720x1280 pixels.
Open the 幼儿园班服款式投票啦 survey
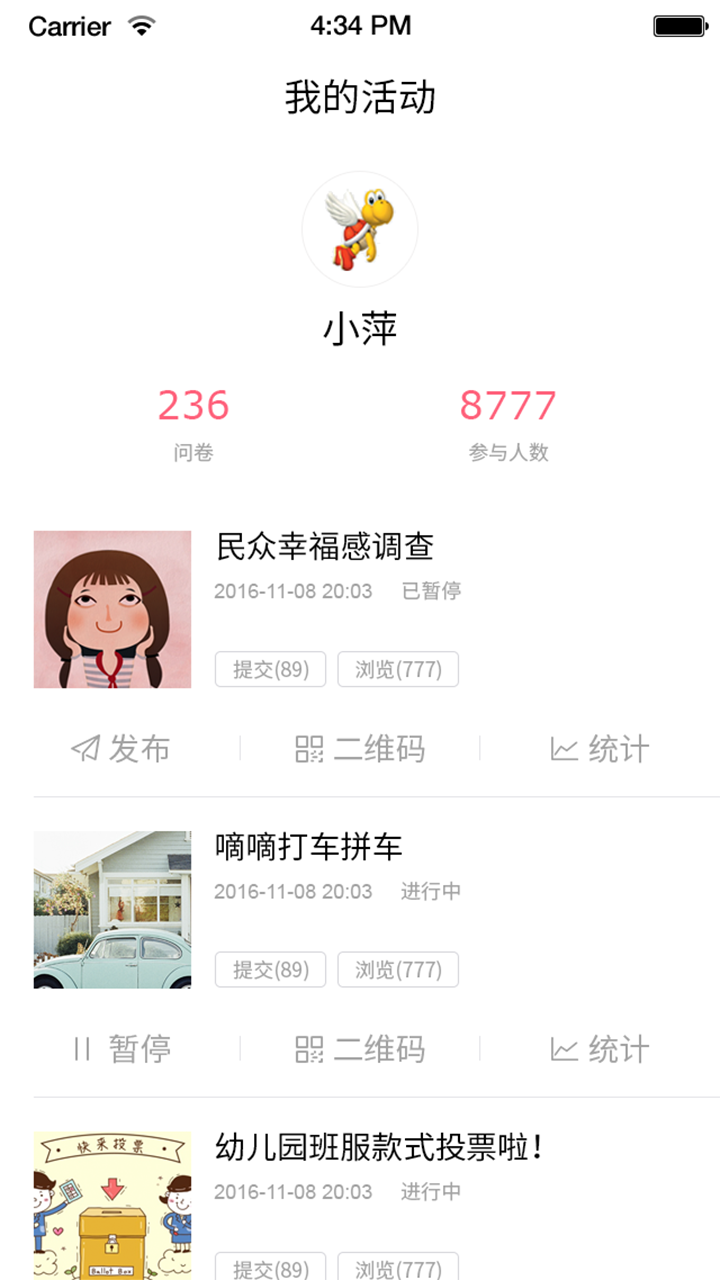380,1147
